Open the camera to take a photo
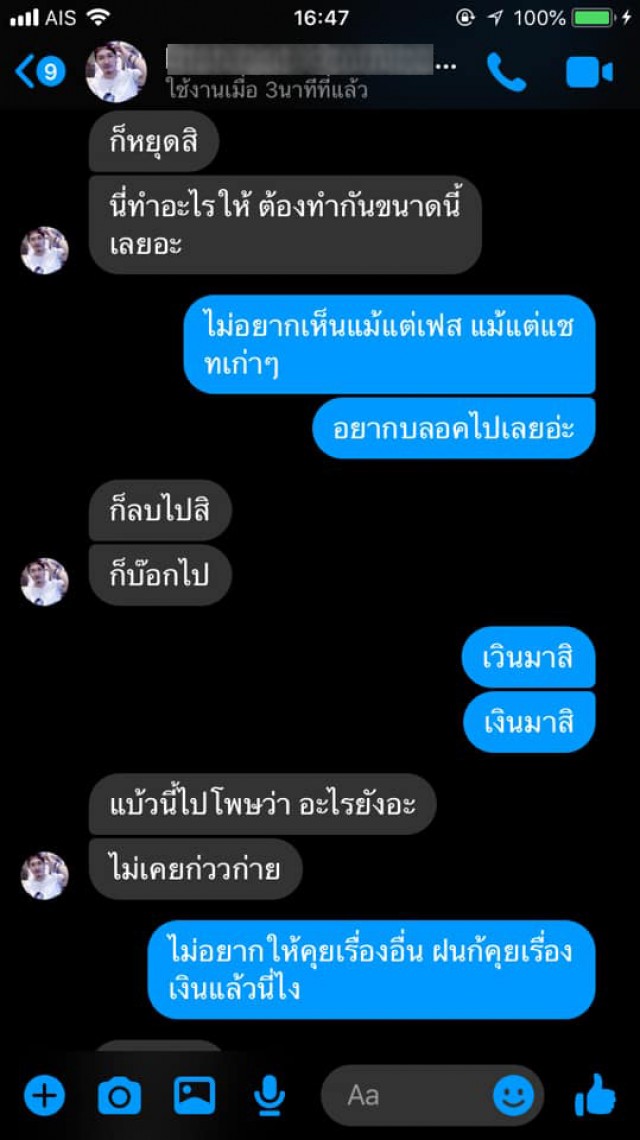 [x=119, y=1096]
